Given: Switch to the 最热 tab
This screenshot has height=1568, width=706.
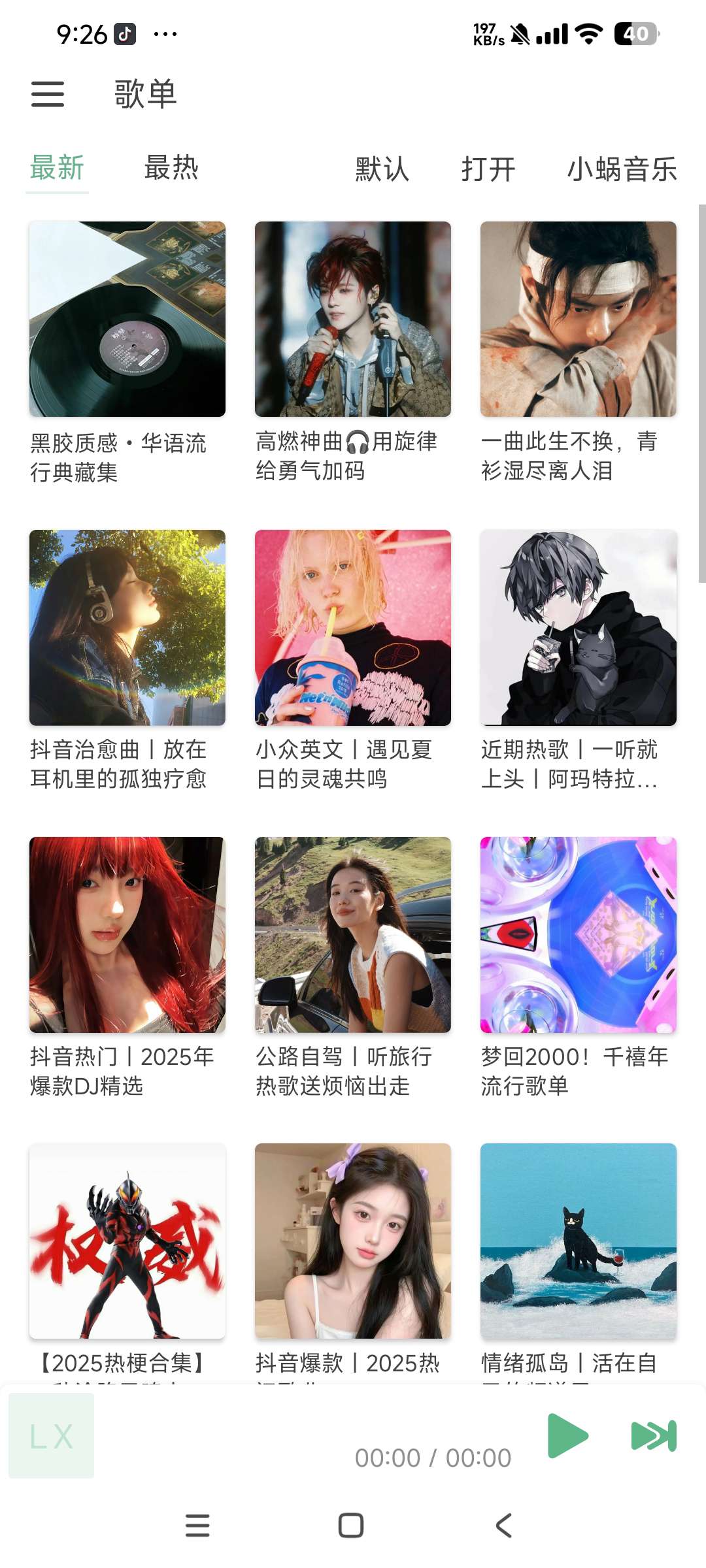Looking at the screenshot, I should point(171,168).
